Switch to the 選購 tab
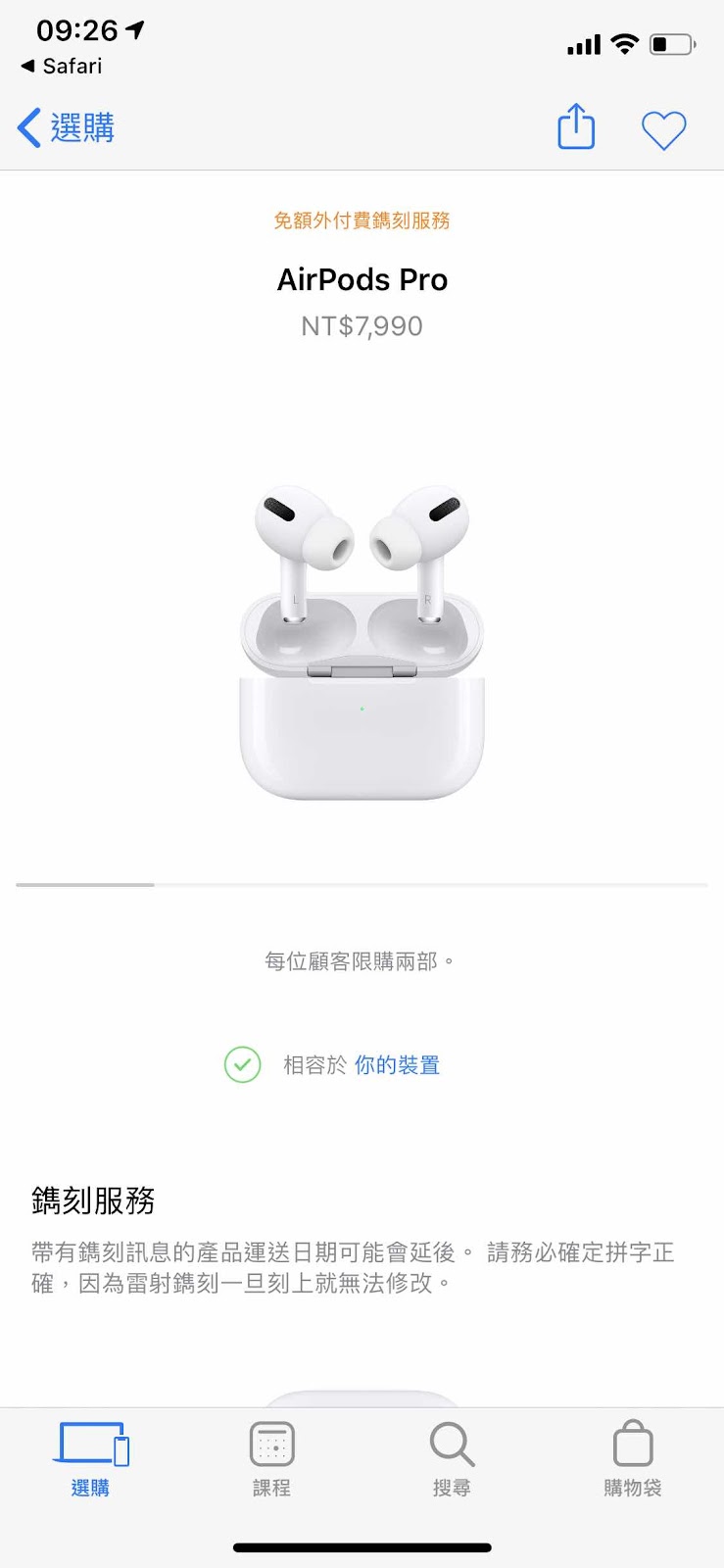This screenshot has width=724, height=1568. (91, 1459)
